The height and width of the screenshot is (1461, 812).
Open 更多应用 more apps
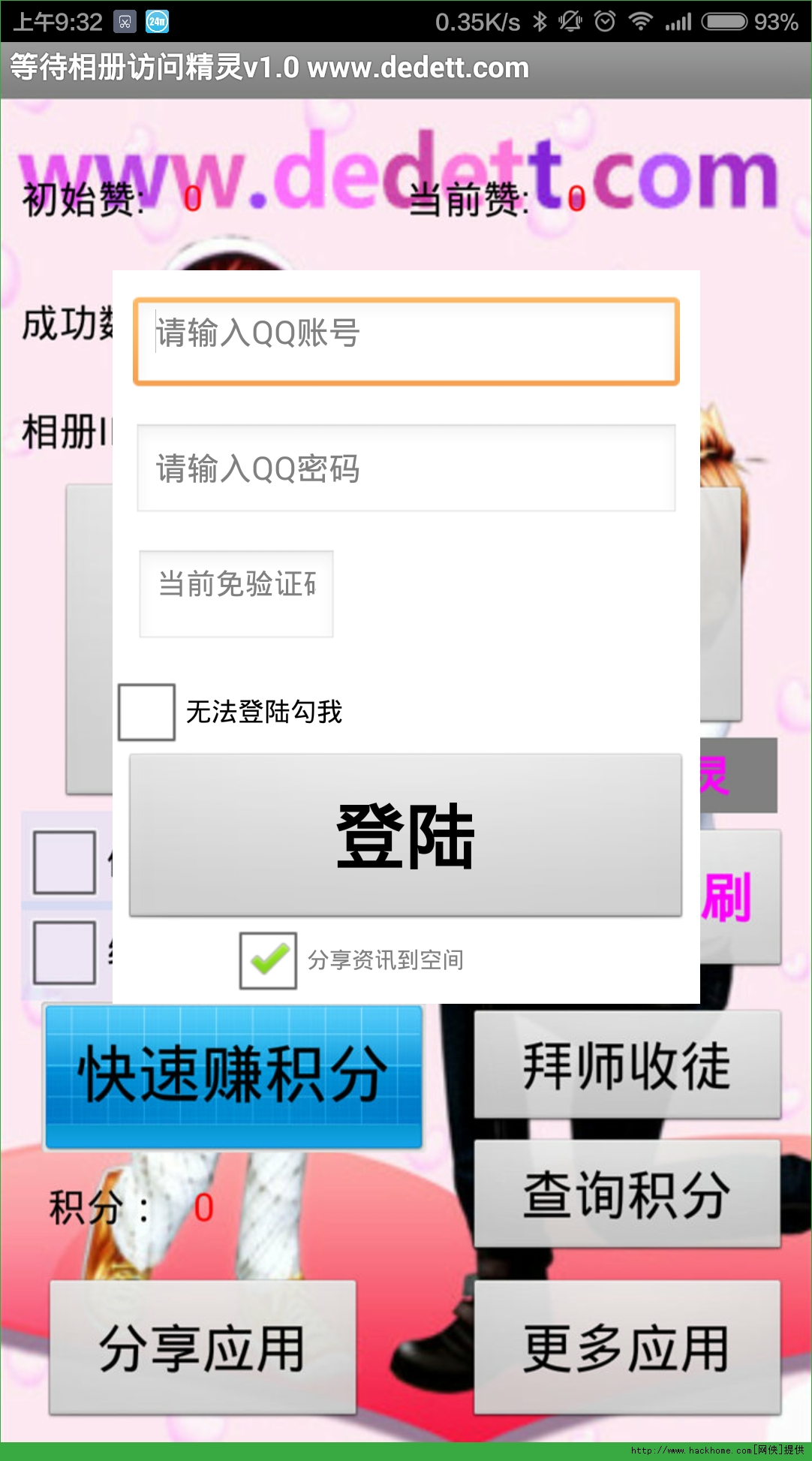(x=627, y=1348)
